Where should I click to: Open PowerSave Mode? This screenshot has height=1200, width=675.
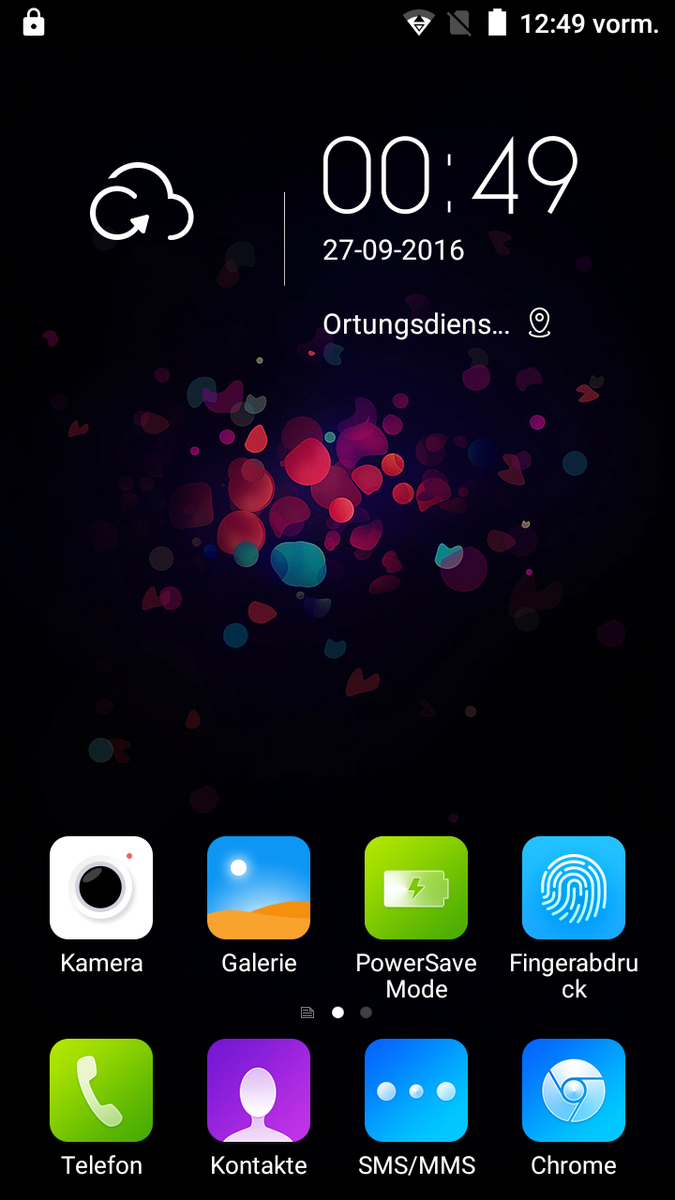416,888
